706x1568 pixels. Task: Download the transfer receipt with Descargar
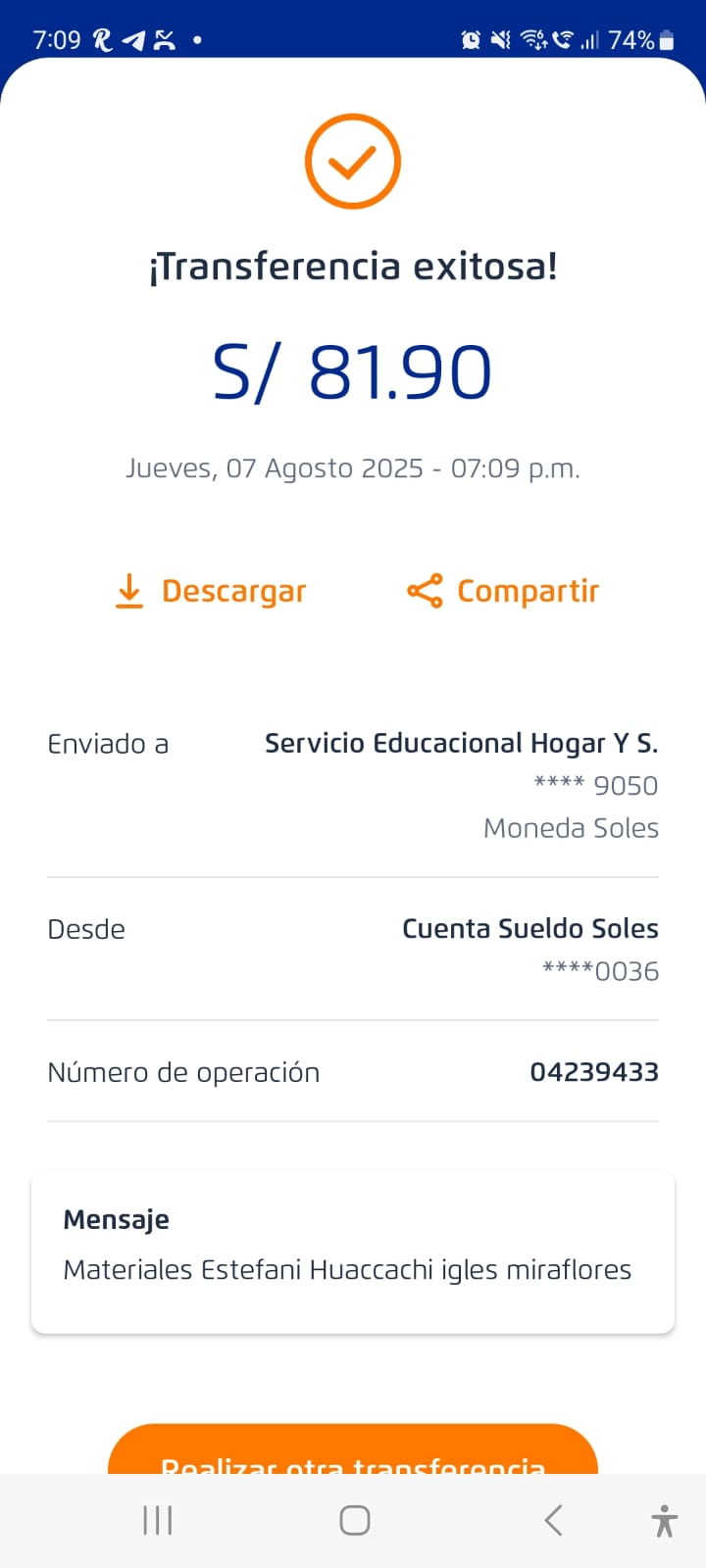click(211, 592)
